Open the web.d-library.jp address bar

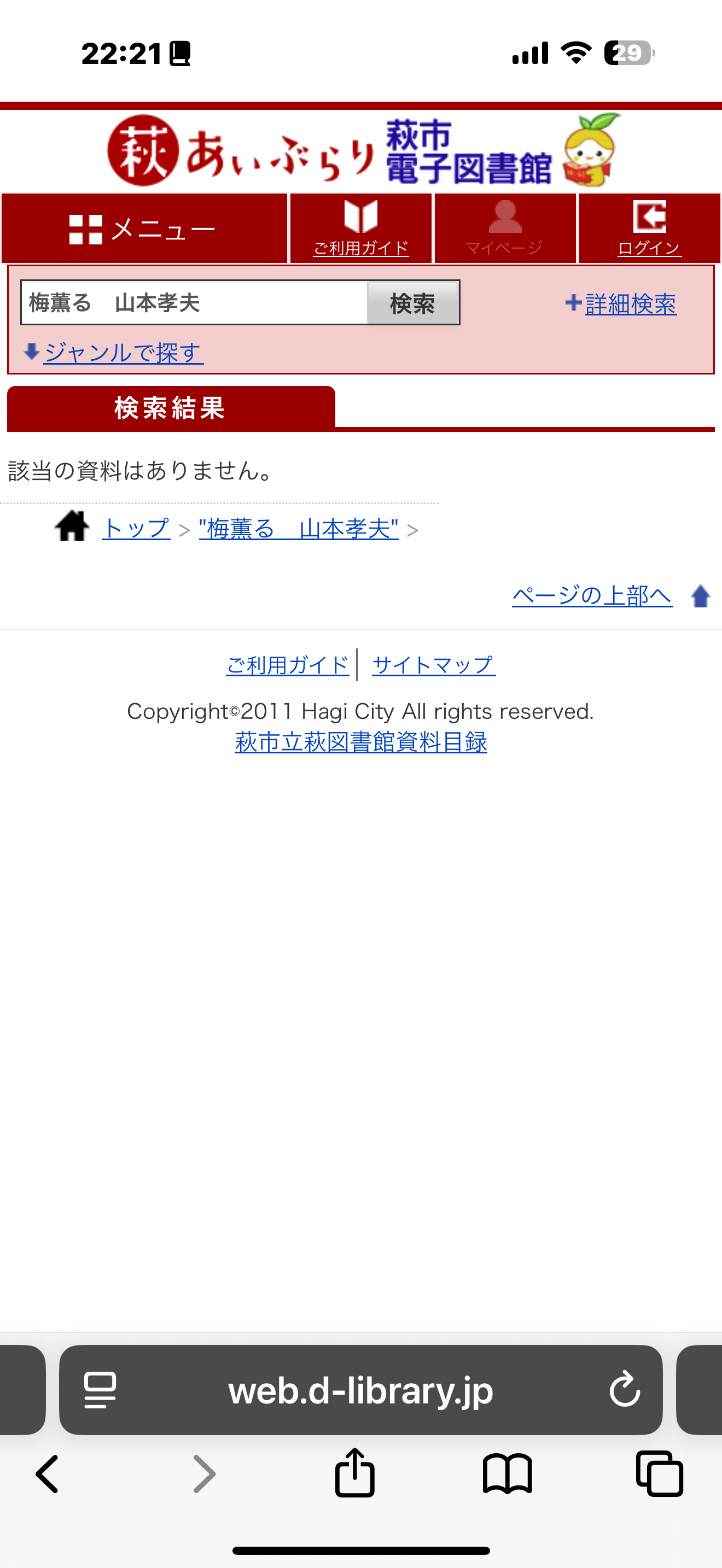coord(361,1390)
